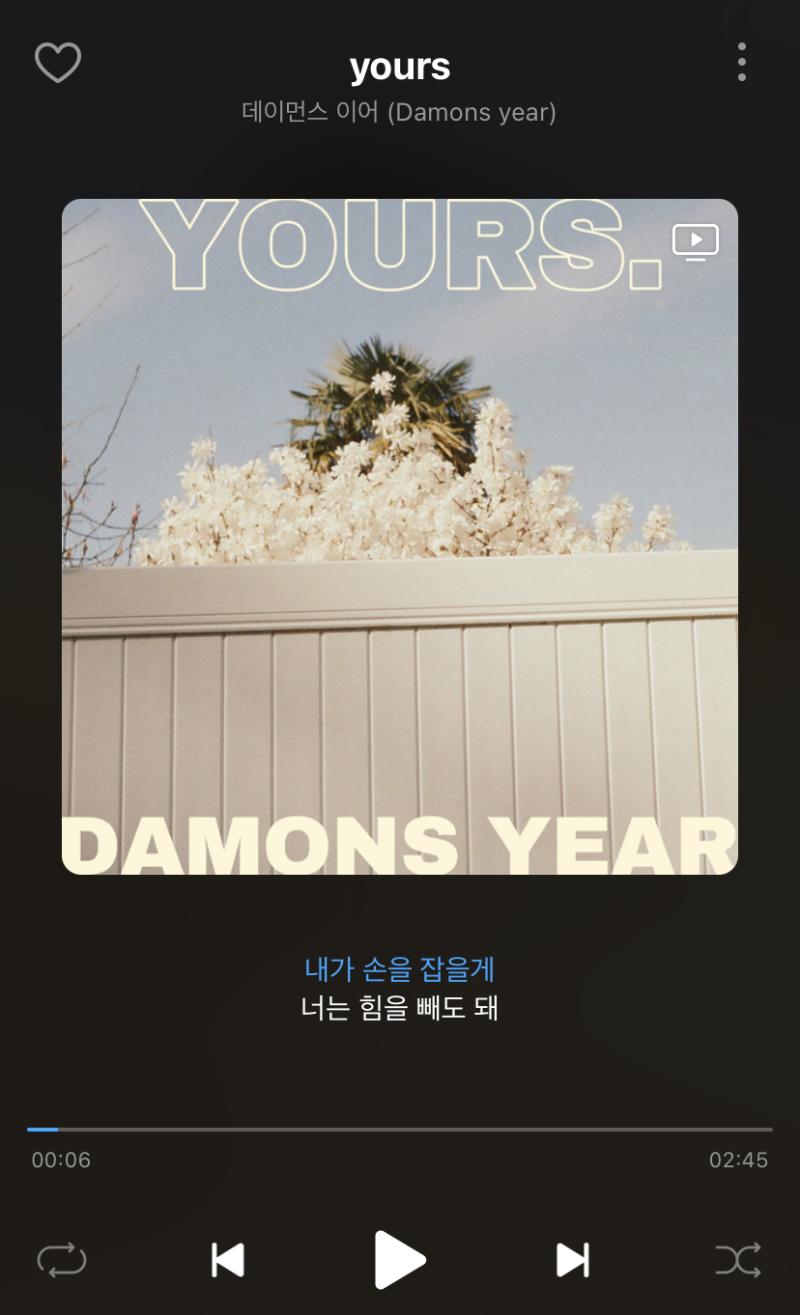
Task: Open the music video icon on album art
Action: point(695,242)
